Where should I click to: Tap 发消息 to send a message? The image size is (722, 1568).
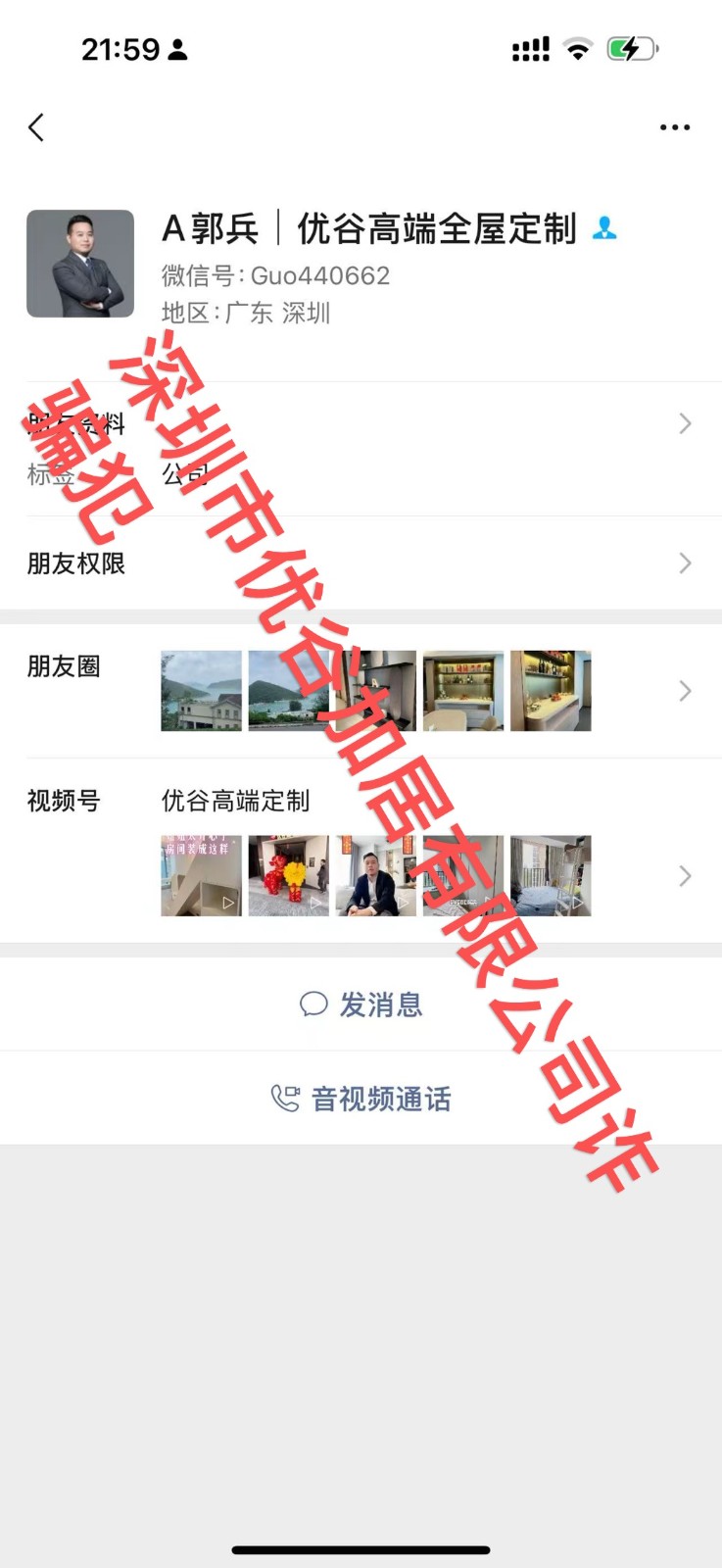point(361,1004)
